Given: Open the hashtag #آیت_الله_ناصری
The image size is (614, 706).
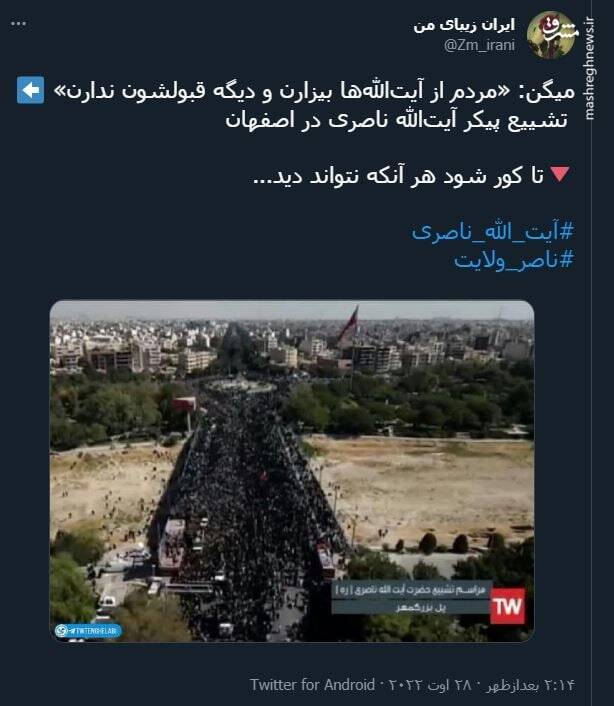Looking at the screenshot, I should 494,231.
